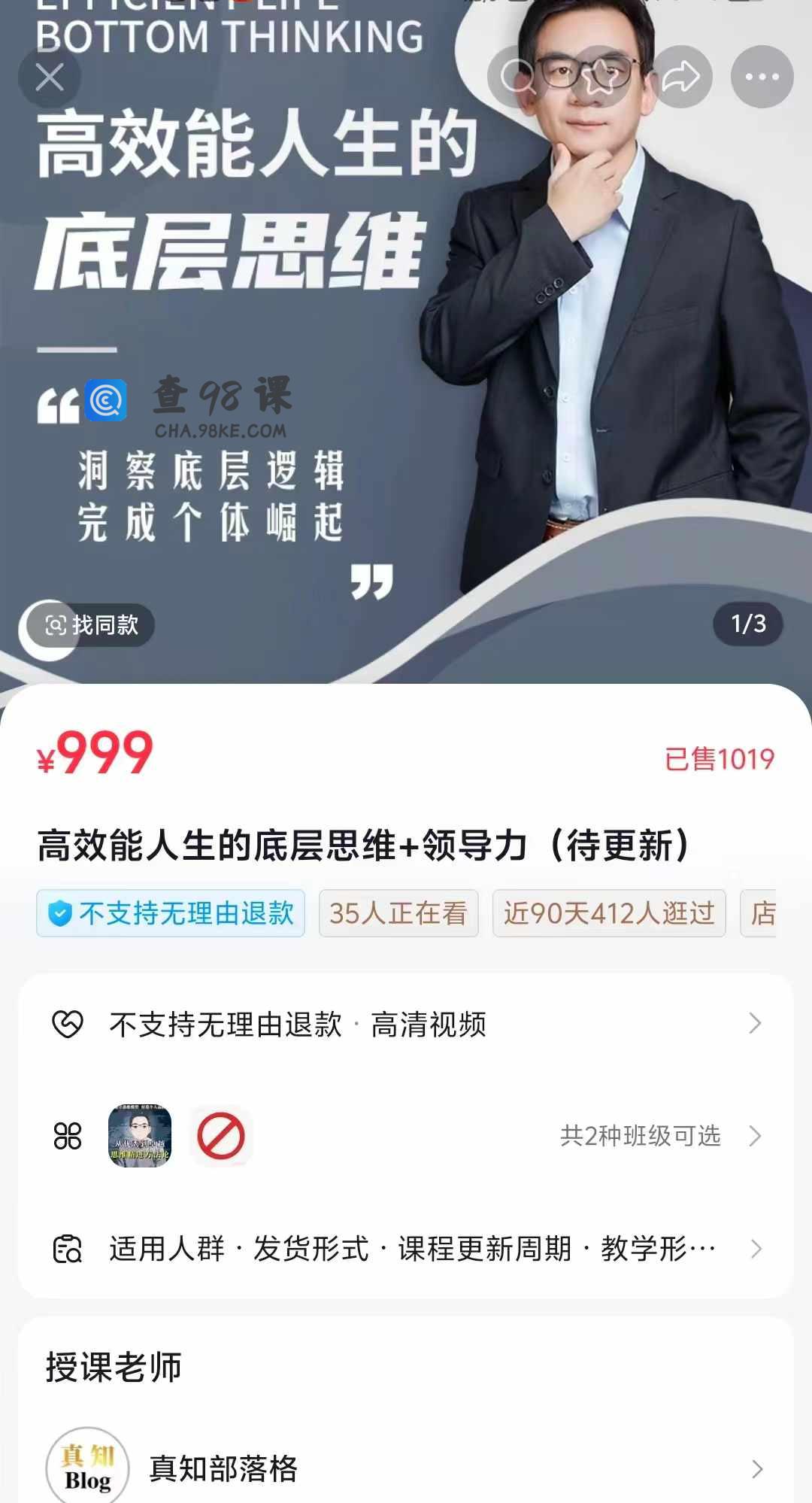This screenshot has height=1503, width=812.
Task: Open the 适用人群 · 发货形式 details row
Action: (406, 1249)
